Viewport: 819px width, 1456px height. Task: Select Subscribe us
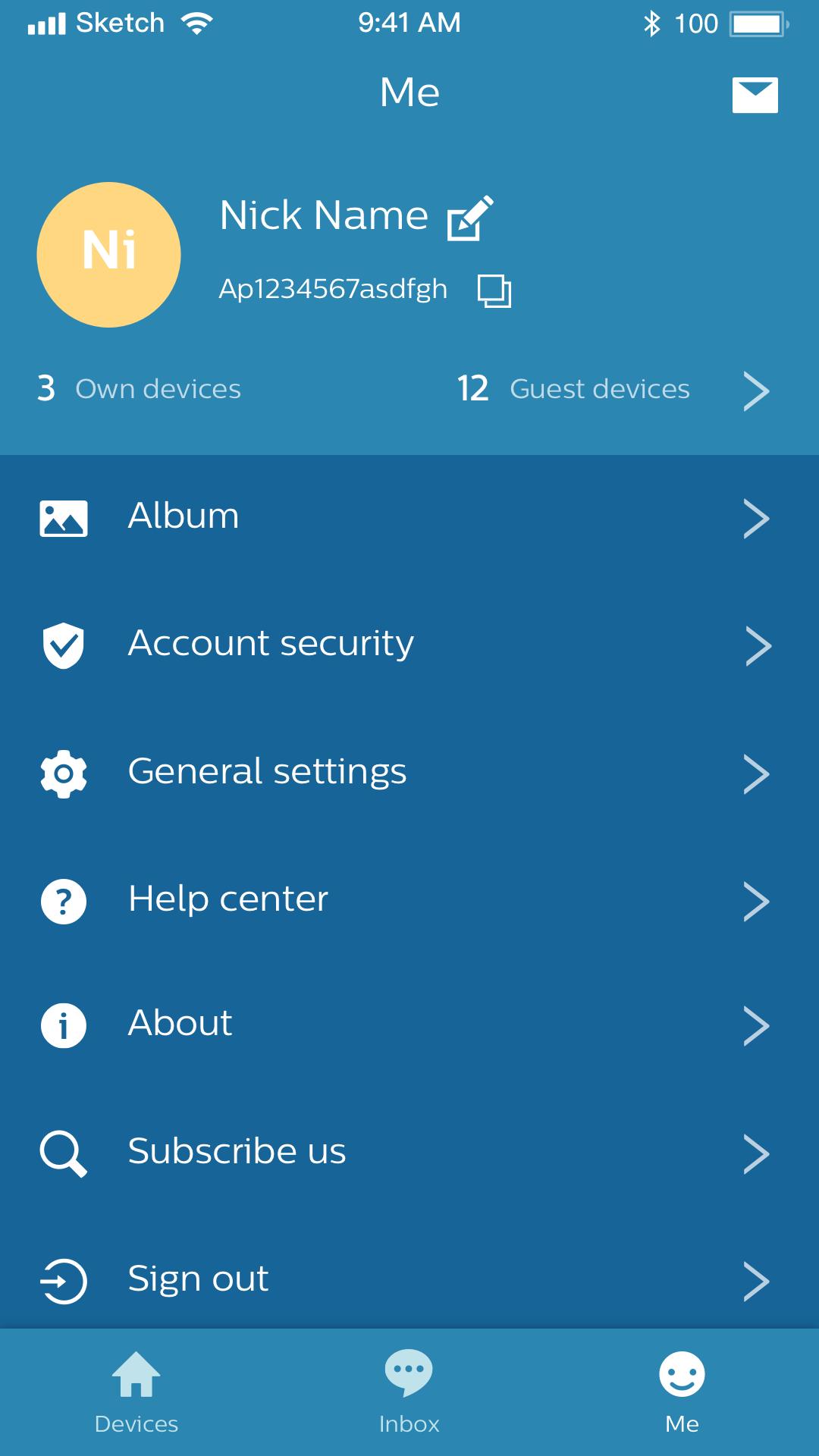(x=409, y=1152)
